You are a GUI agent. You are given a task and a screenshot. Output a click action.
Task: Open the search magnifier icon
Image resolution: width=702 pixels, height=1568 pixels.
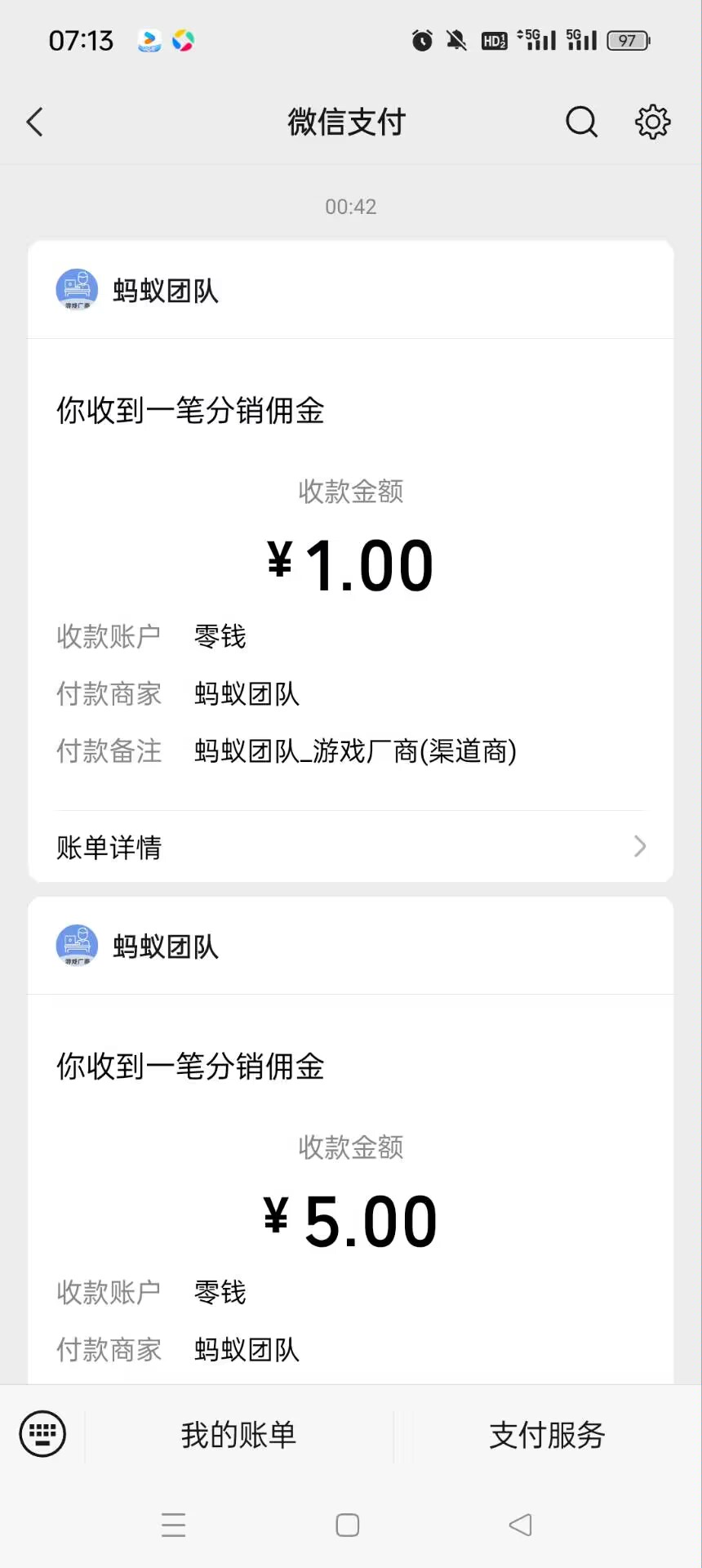tap(581, 122)
